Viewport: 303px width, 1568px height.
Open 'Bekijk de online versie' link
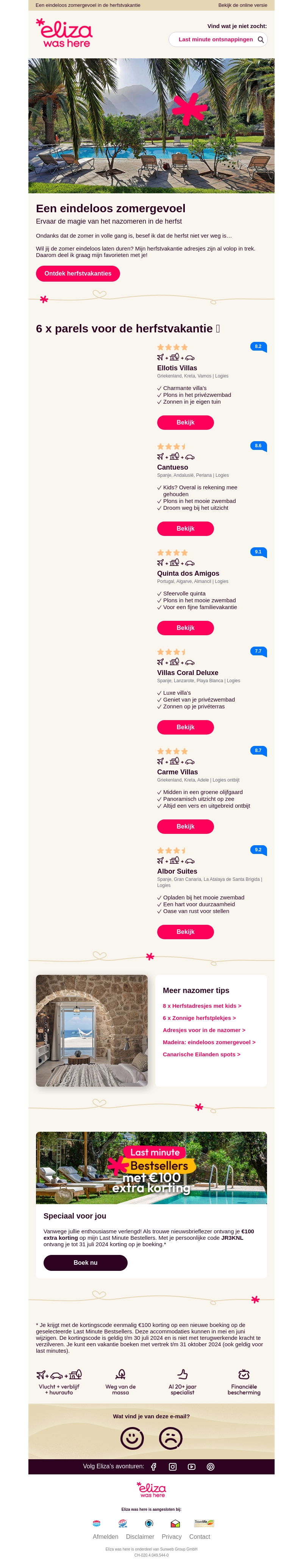(242, 5)
